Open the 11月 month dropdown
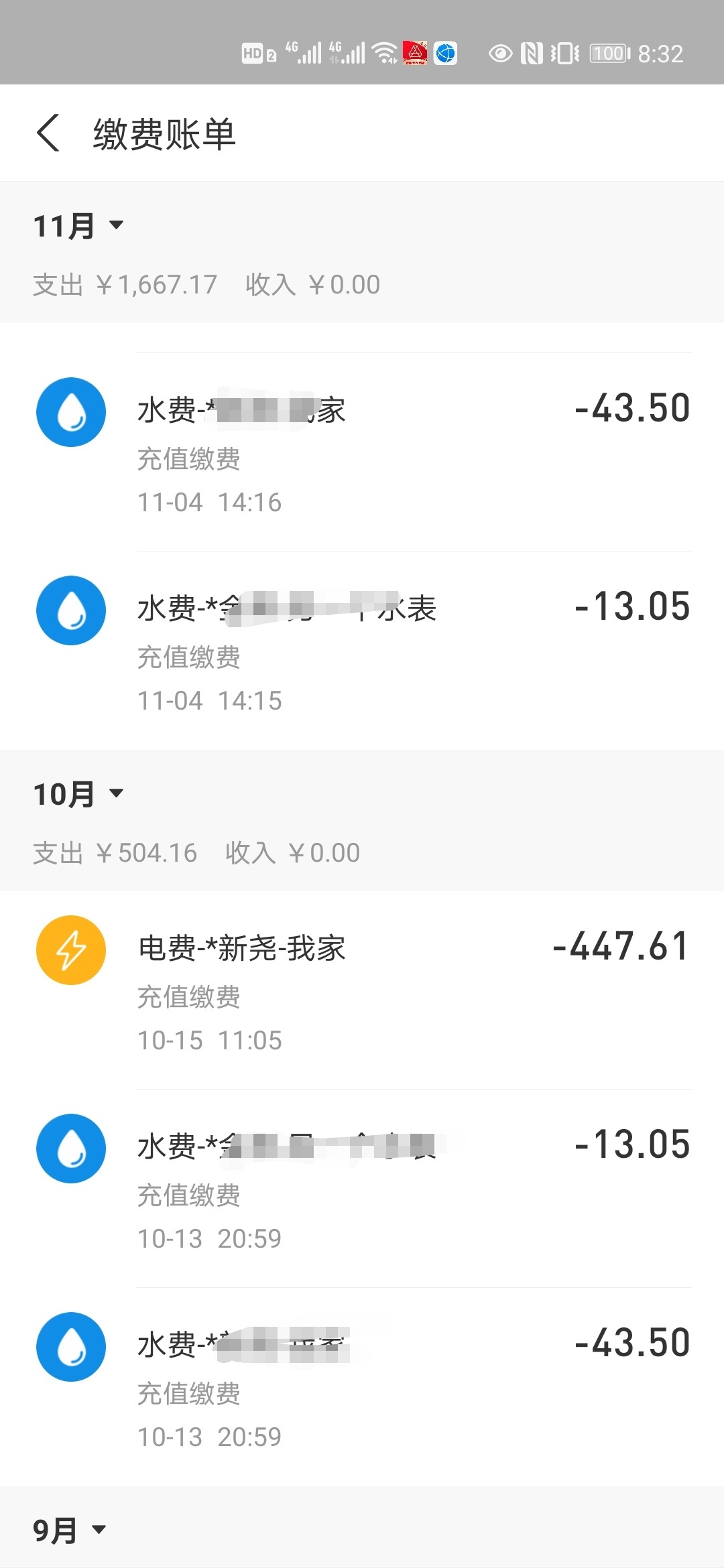 click(x=78, y=226)
